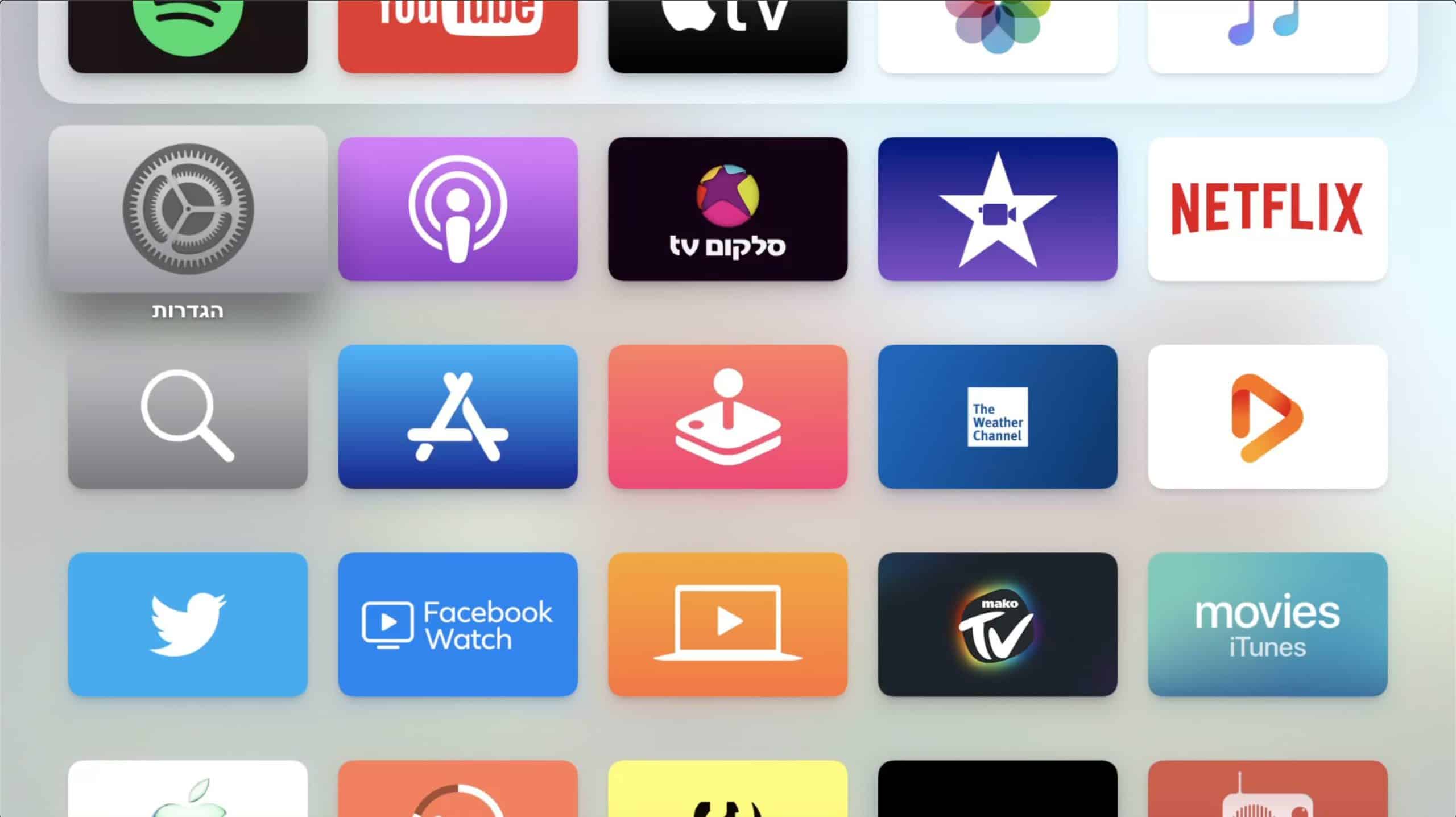Open the Photos app
Image resolution: width=1456 pixels, height=817 pixels.
(998, 34)
